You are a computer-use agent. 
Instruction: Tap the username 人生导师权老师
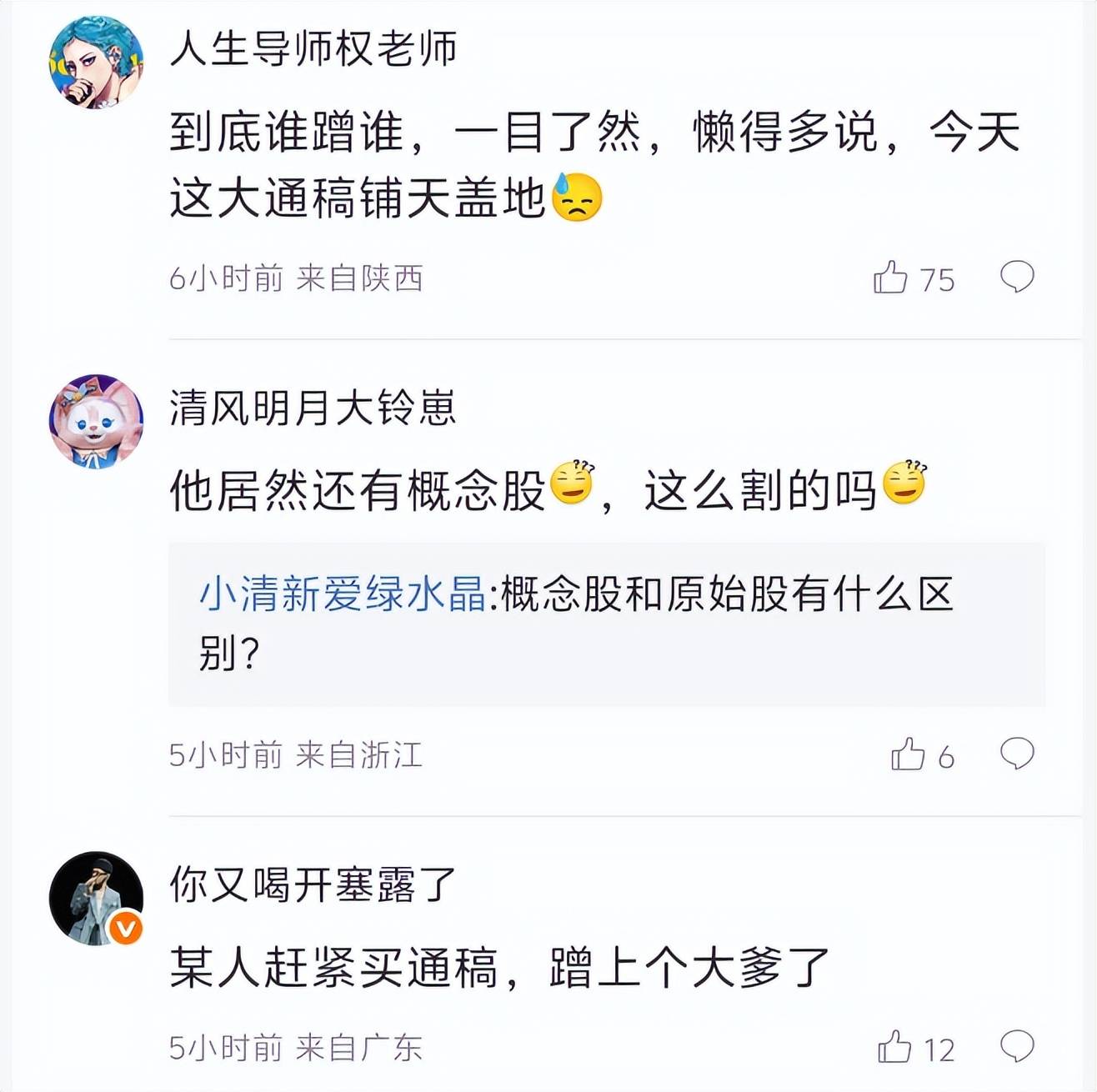click(313, 48)
